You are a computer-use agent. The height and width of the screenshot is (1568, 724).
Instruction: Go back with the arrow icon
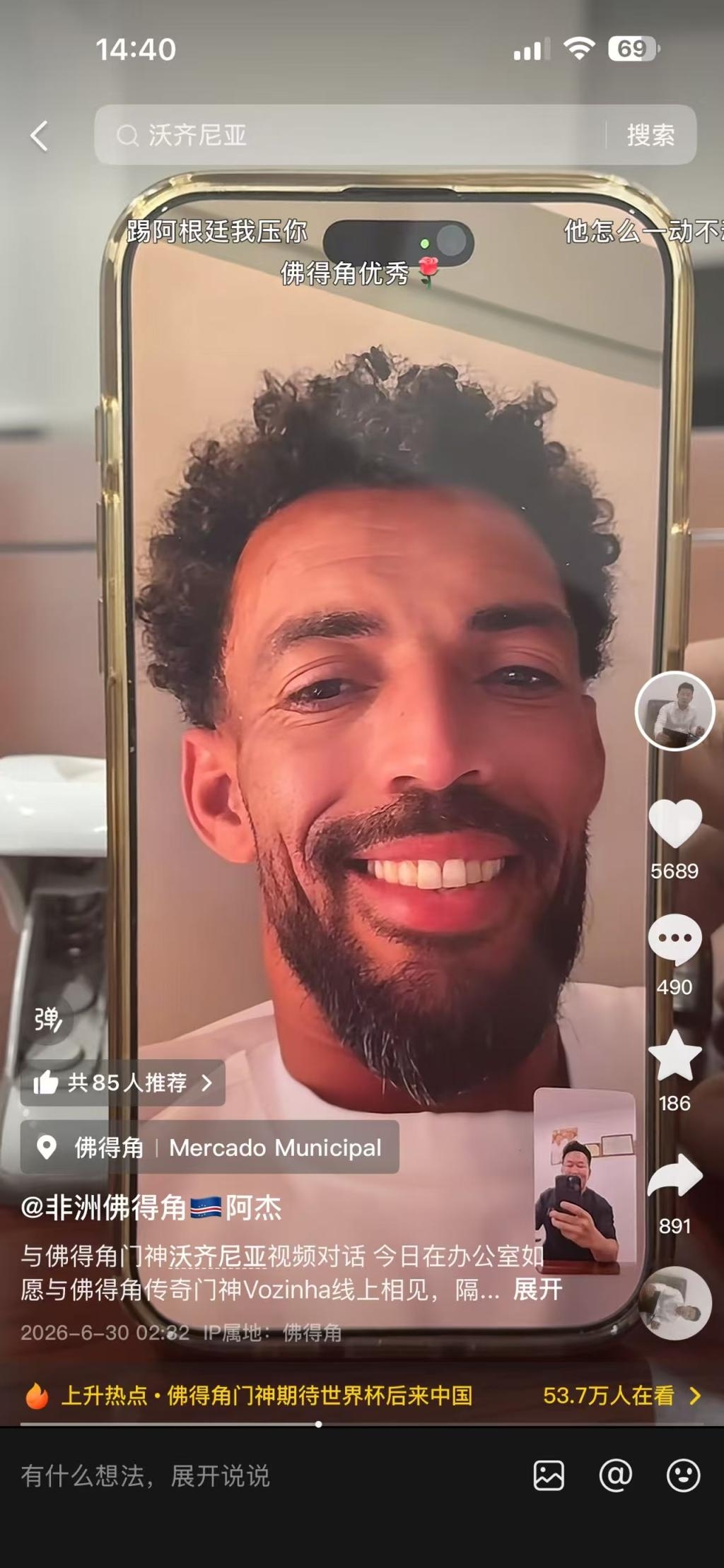(x=40, y=136)
